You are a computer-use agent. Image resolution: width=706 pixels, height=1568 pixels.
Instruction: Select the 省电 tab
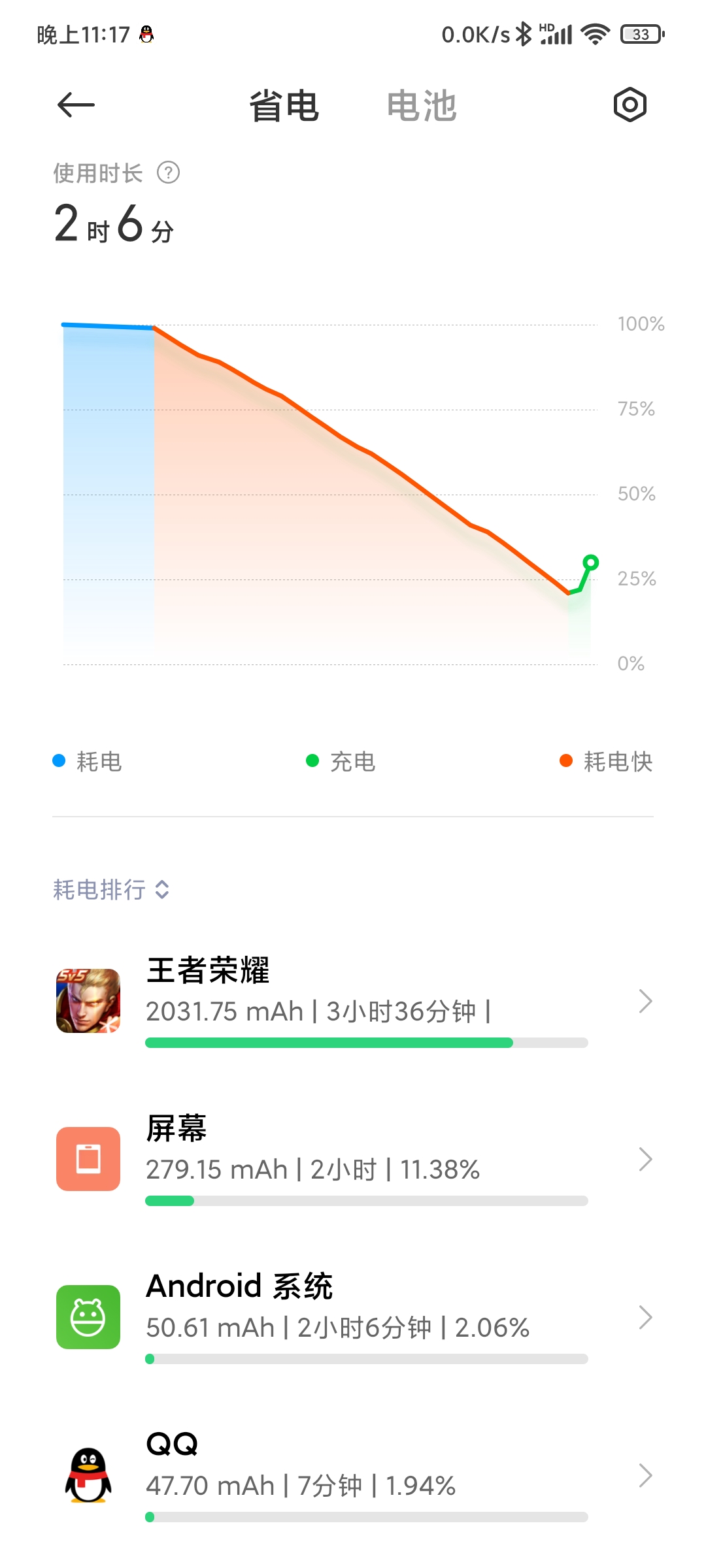[x=284, y=106]
